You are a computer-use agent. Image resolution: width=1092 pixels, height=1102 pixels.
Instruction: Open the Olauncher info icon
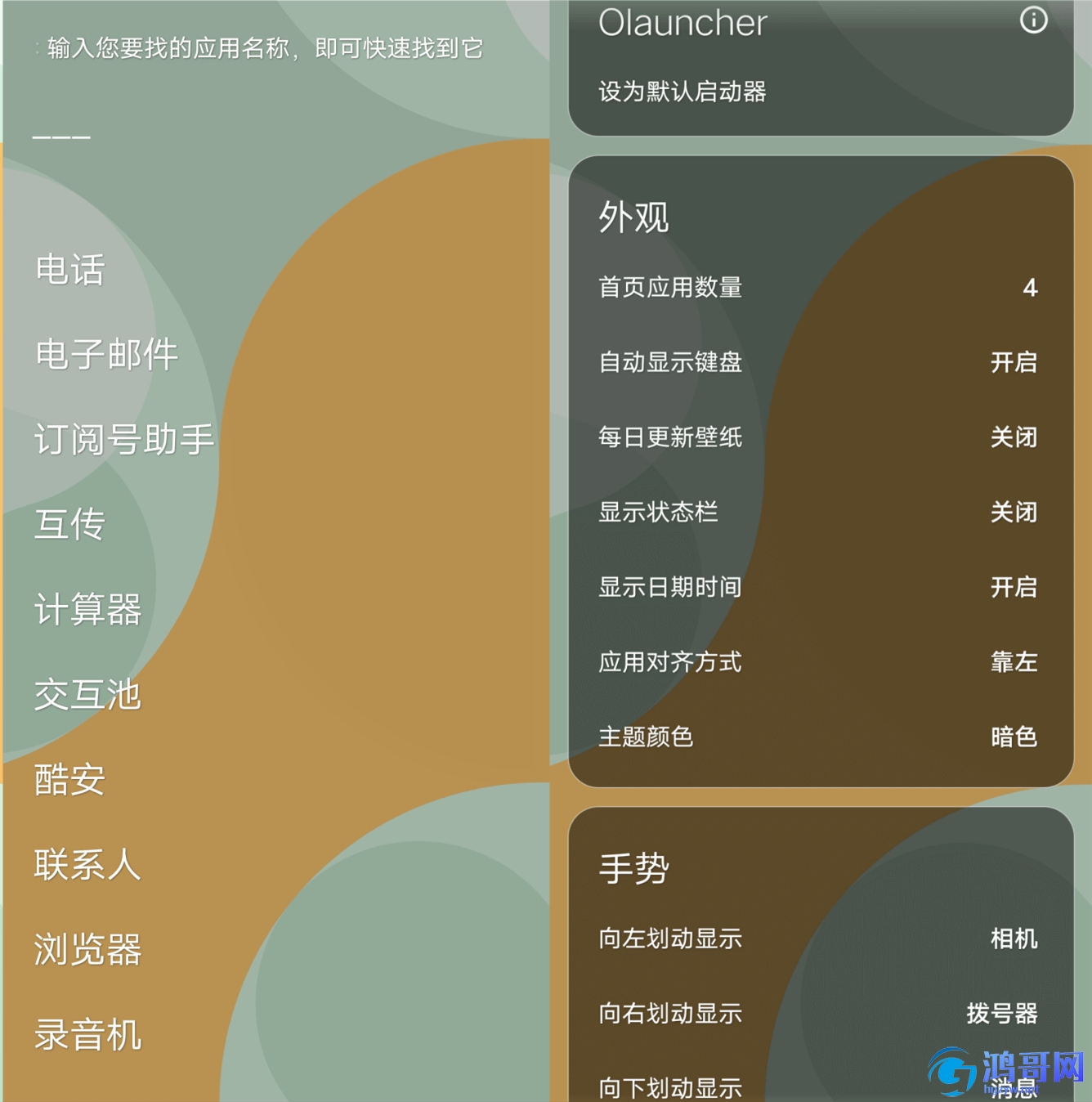coord(1033,20)
